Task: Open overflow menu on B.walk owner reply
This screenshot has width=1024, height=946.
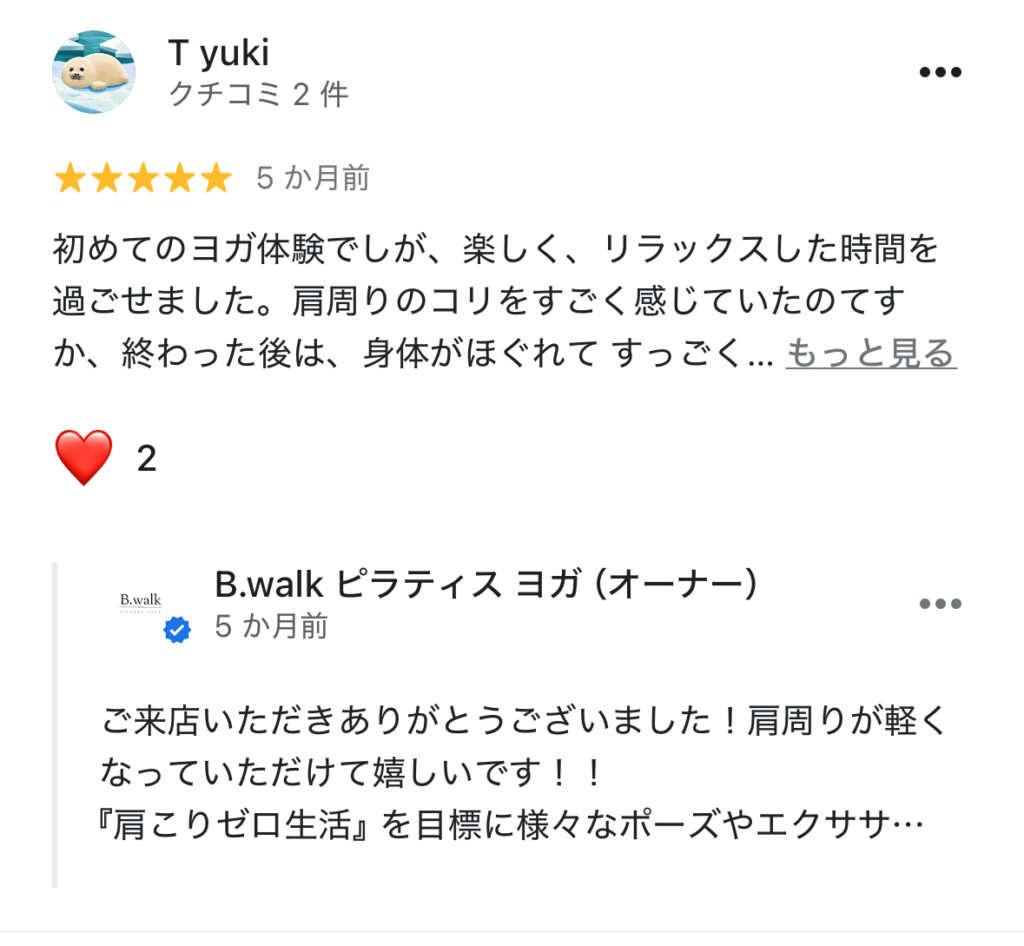Action: [939, 603]
